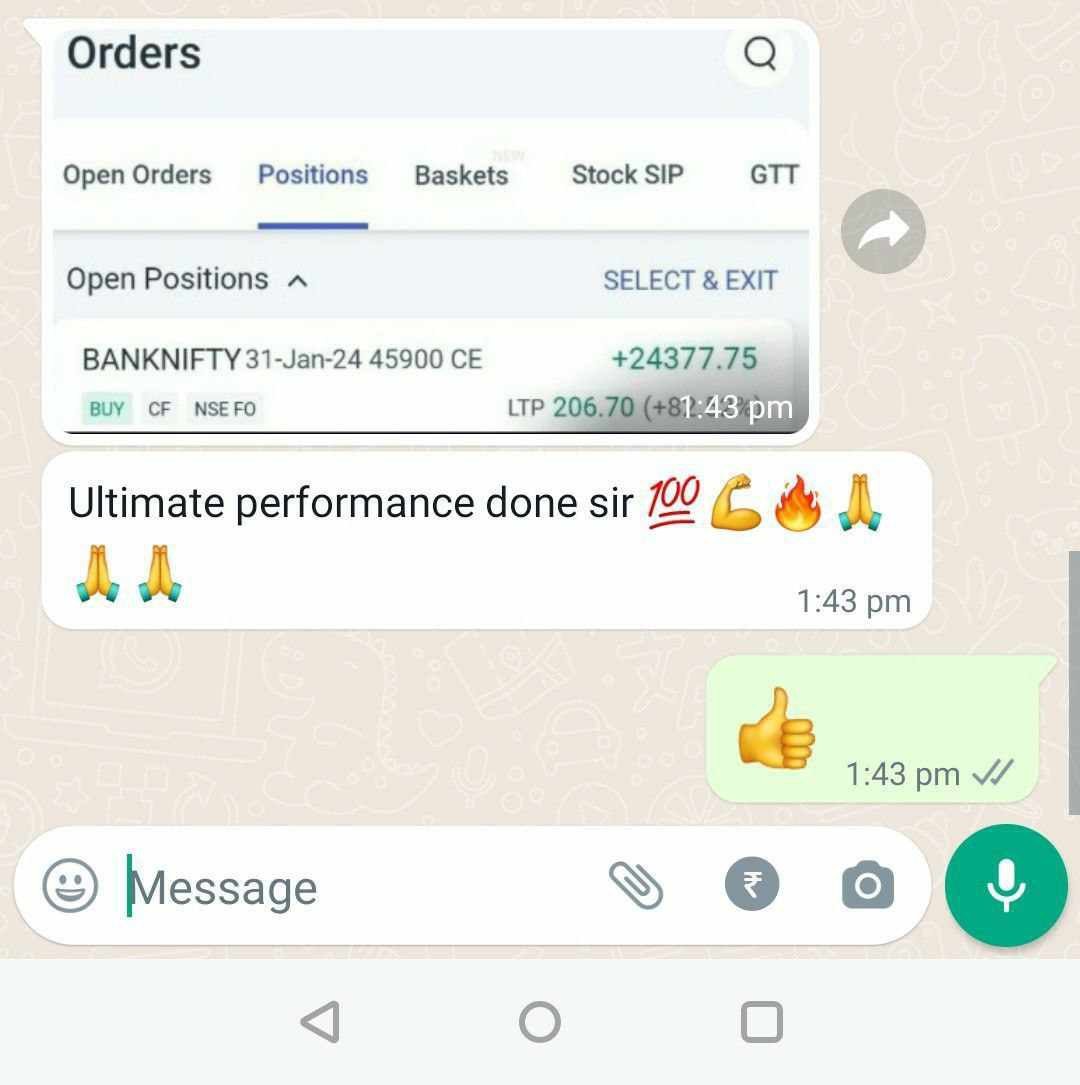
Task: Open the rupee payment option
Action: 752,886
